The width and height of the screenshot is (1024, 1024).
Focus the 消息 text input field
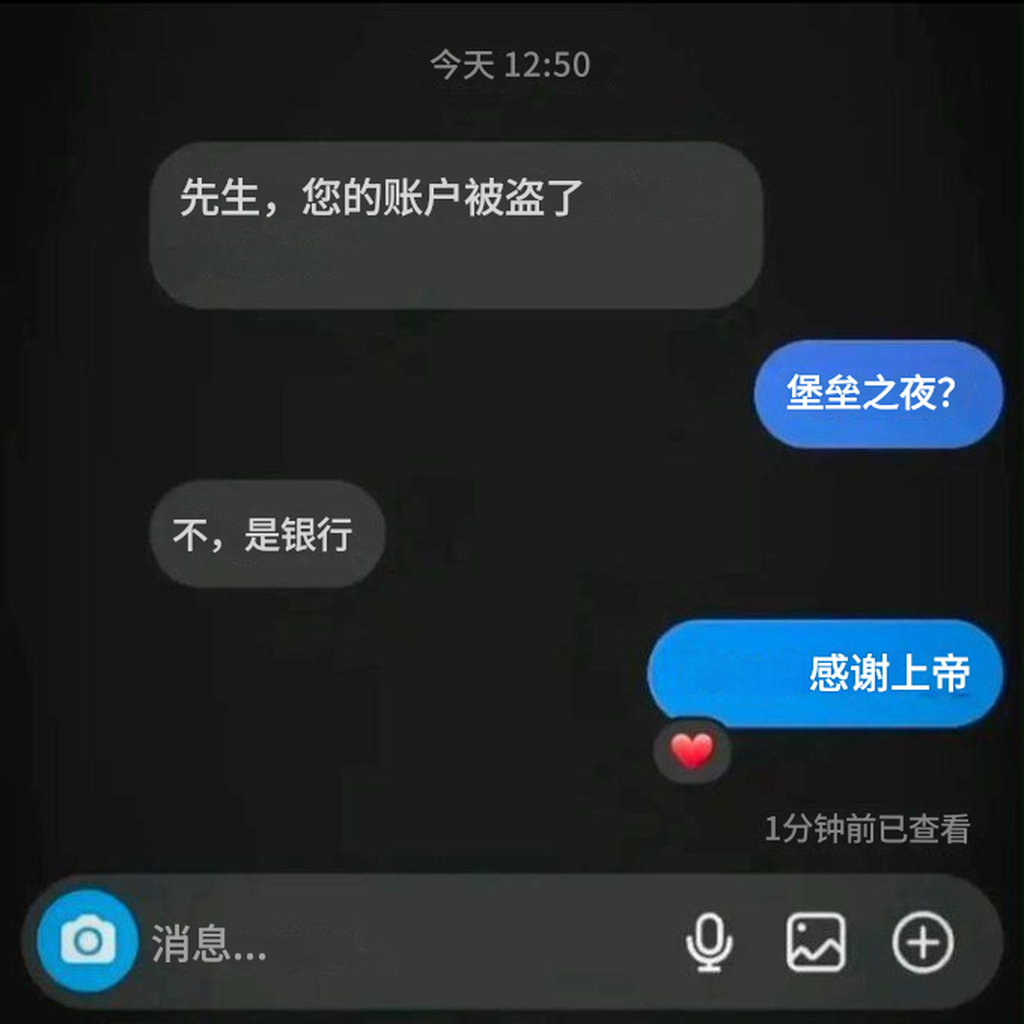(400, 943)
